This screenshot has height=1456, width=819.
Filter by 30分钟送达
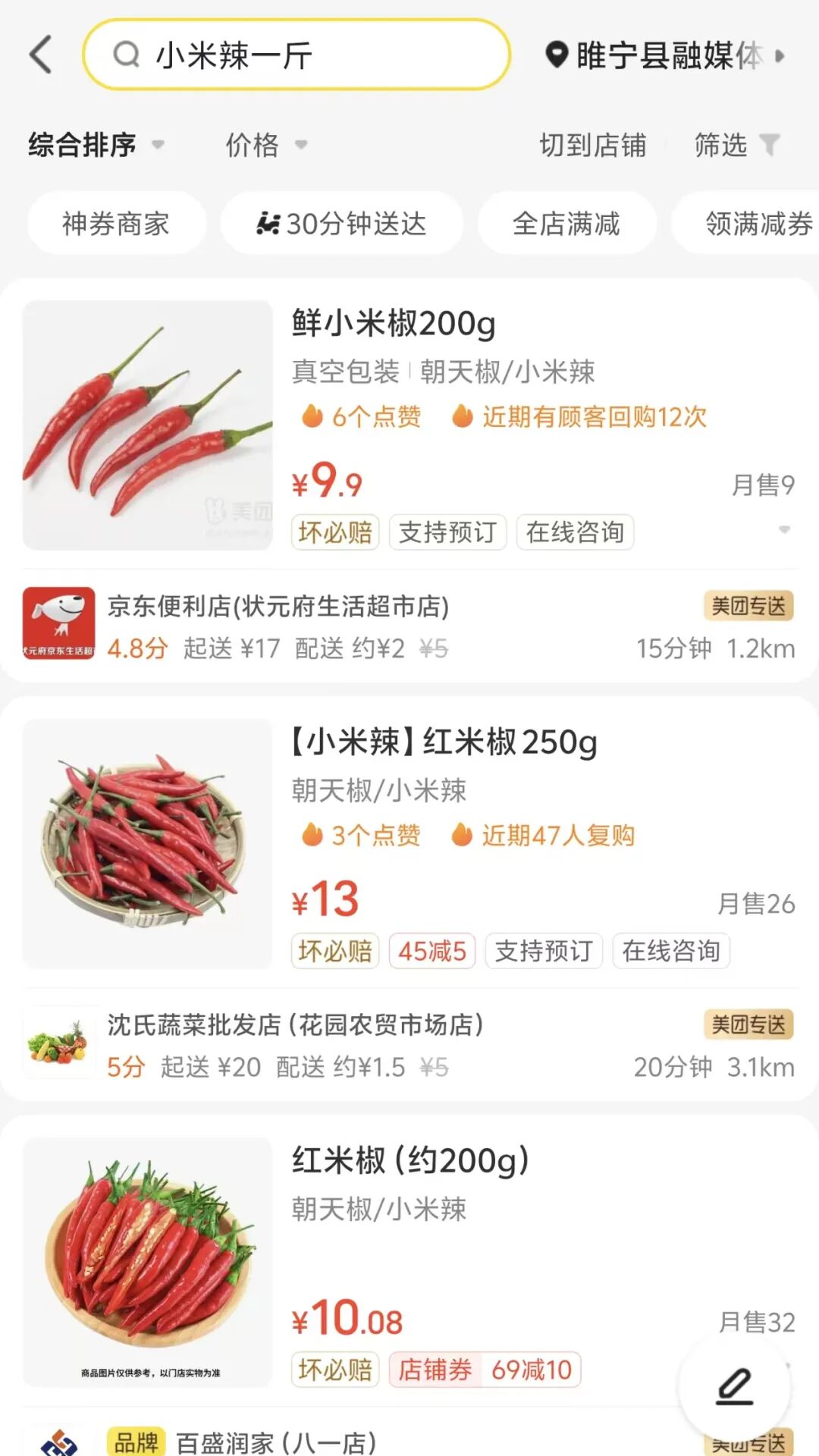point(341,224)
